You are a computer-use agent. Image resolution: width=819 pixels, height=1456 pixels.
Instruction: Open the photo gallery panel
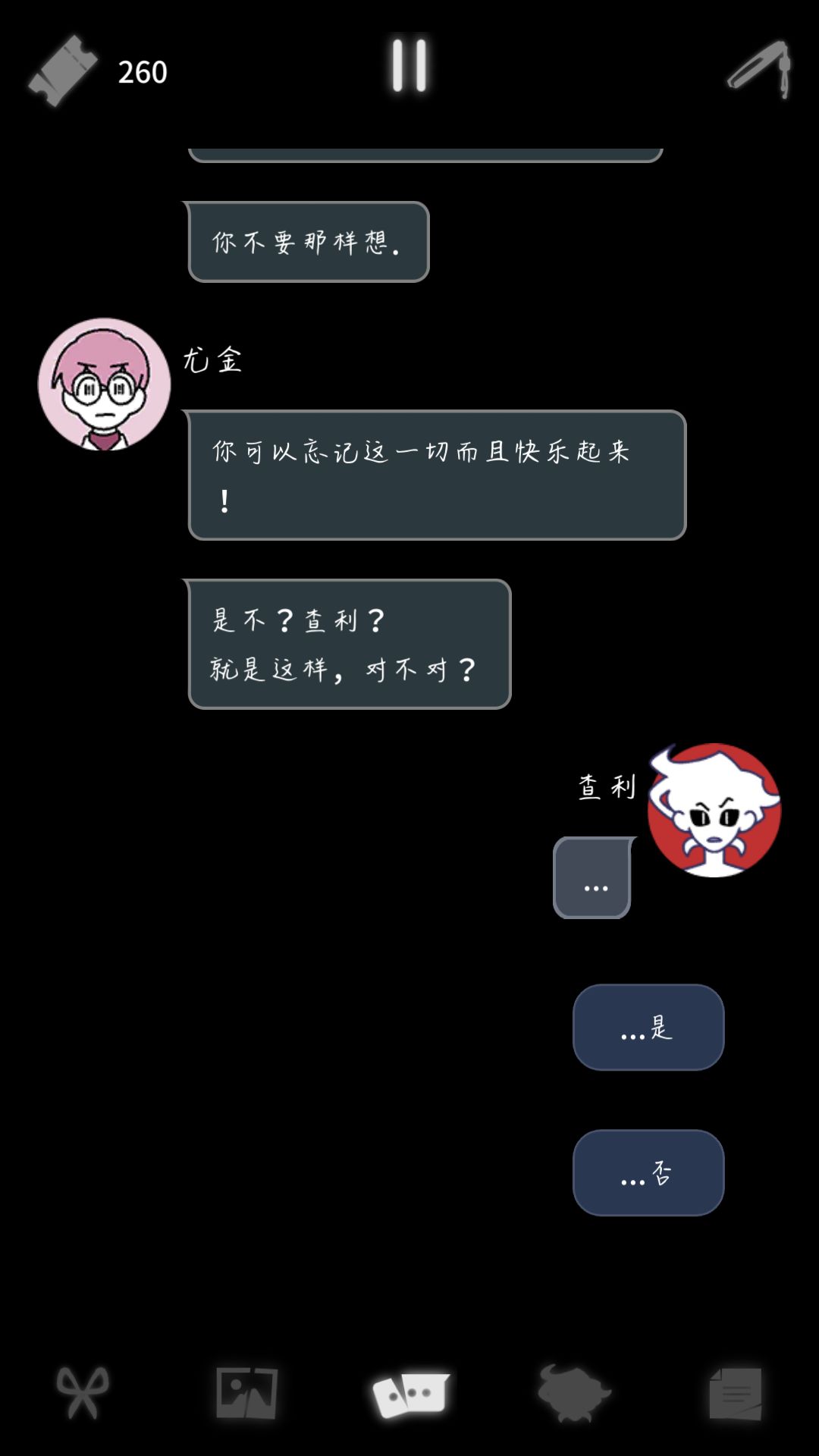tap(246, 1392)
